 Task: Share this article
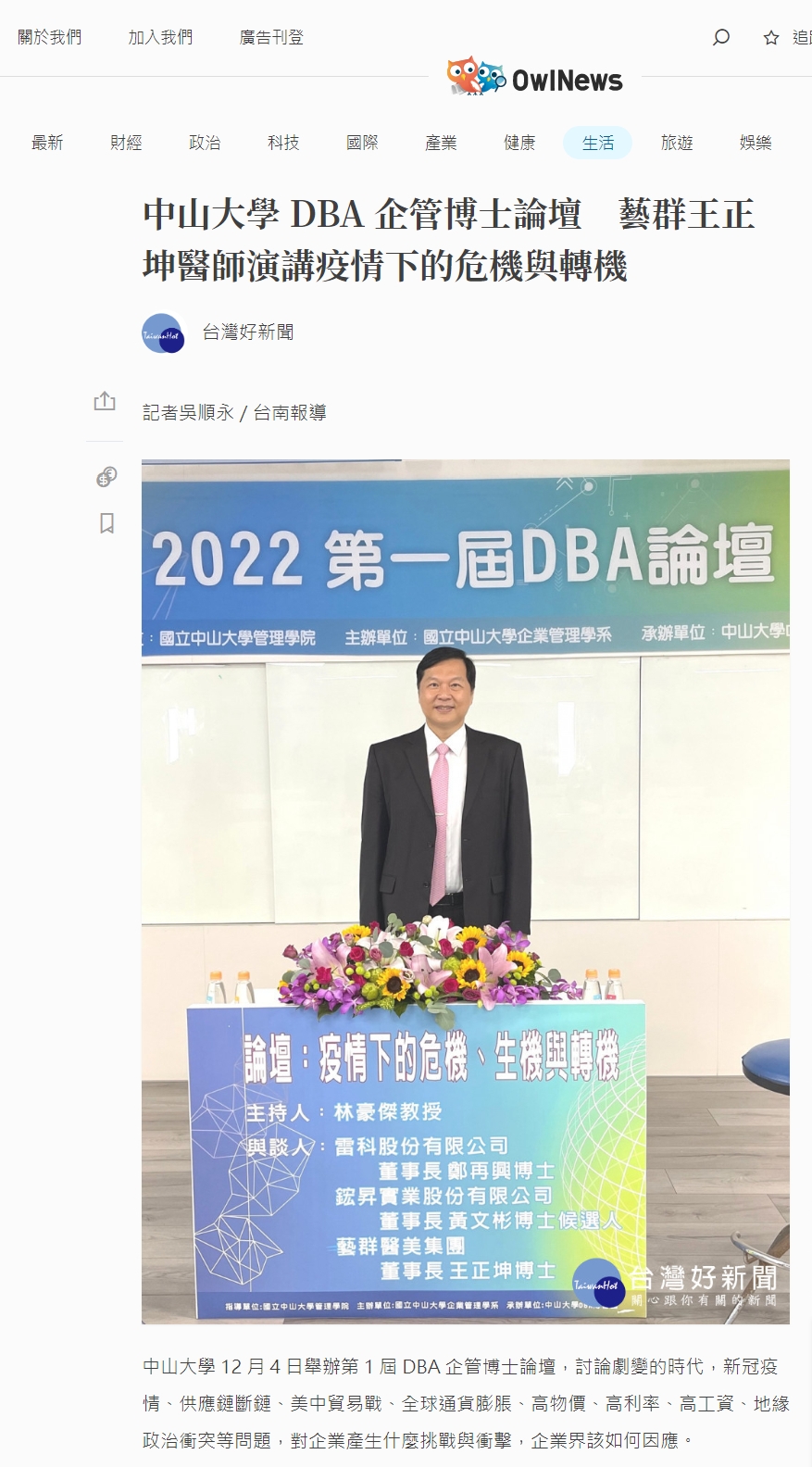[105, 401]
